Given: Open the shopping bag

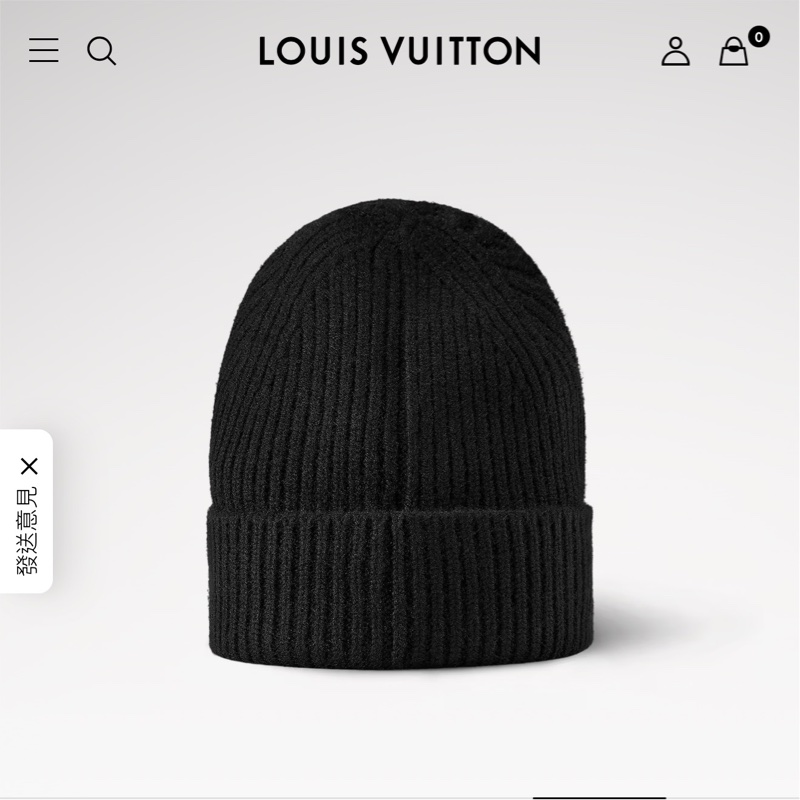Looking at the screenshot, I should coord(734,52).
